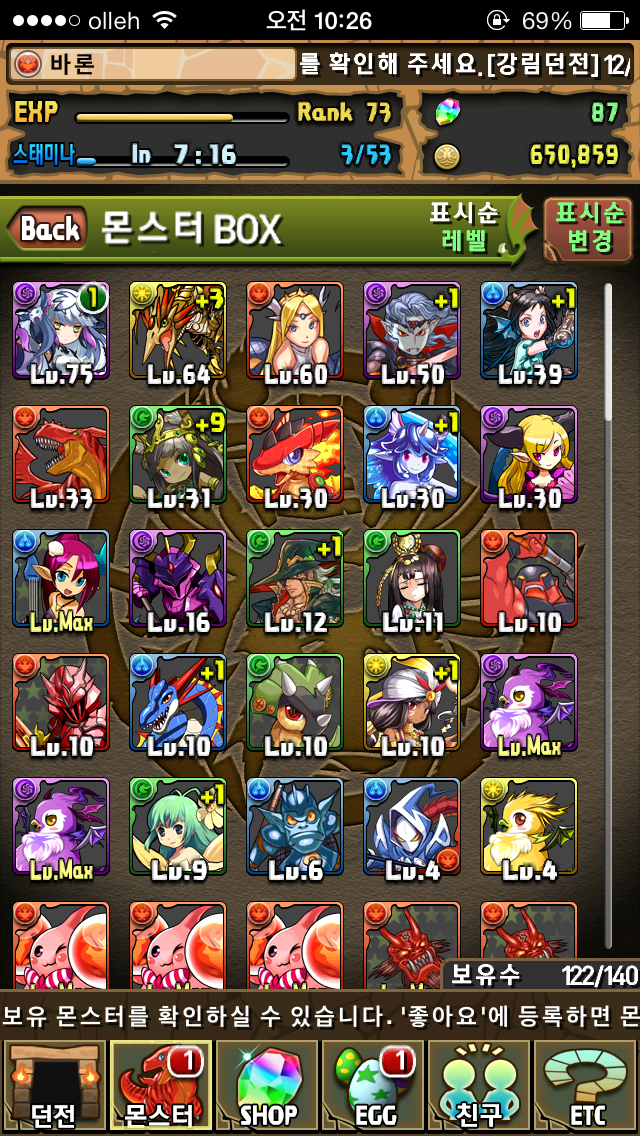
Task: Switch to the EGG tab
Action: (x=373, y=1085)
